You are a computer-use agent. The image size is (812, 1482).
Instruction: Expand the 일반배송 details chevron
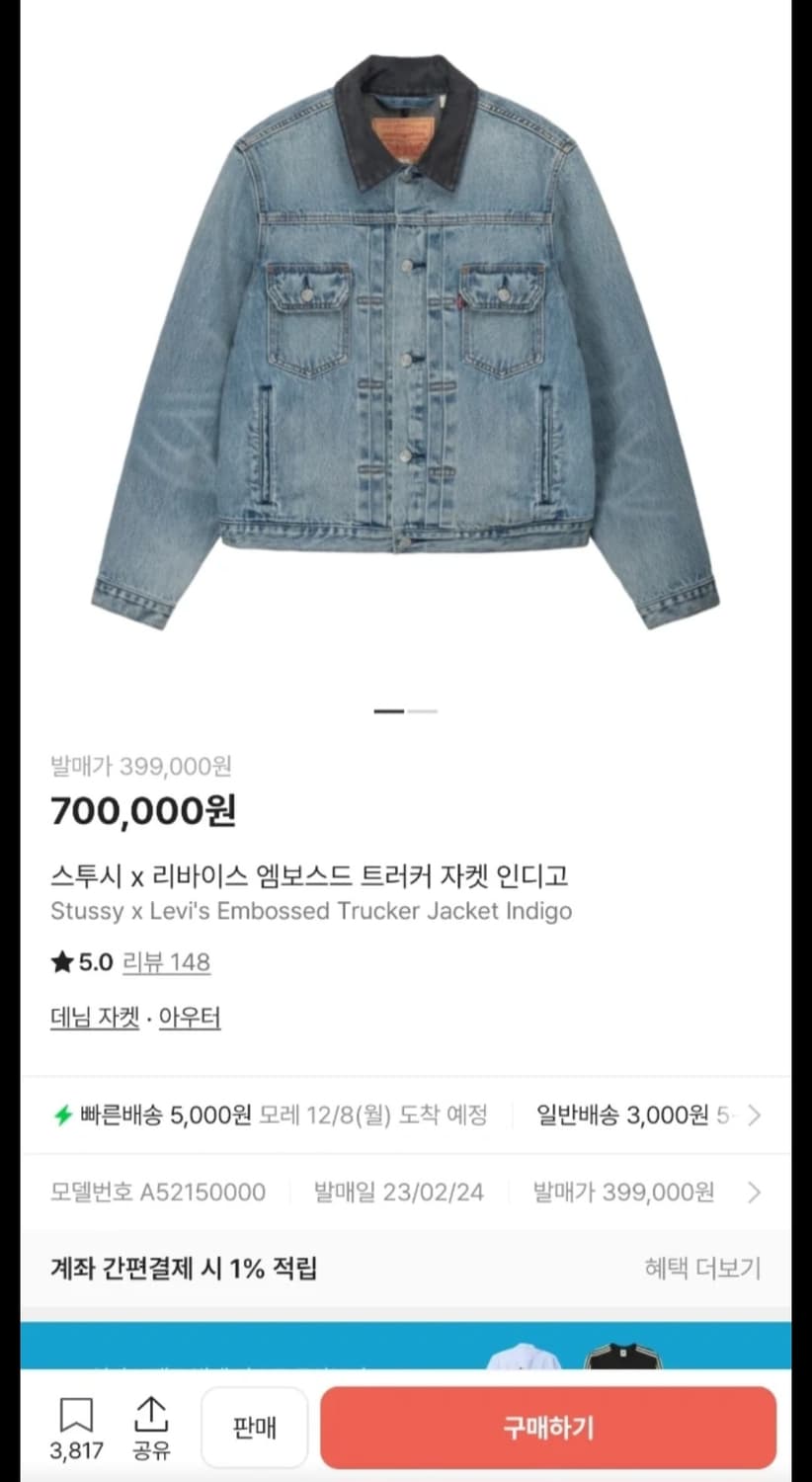pos(755,1114)
